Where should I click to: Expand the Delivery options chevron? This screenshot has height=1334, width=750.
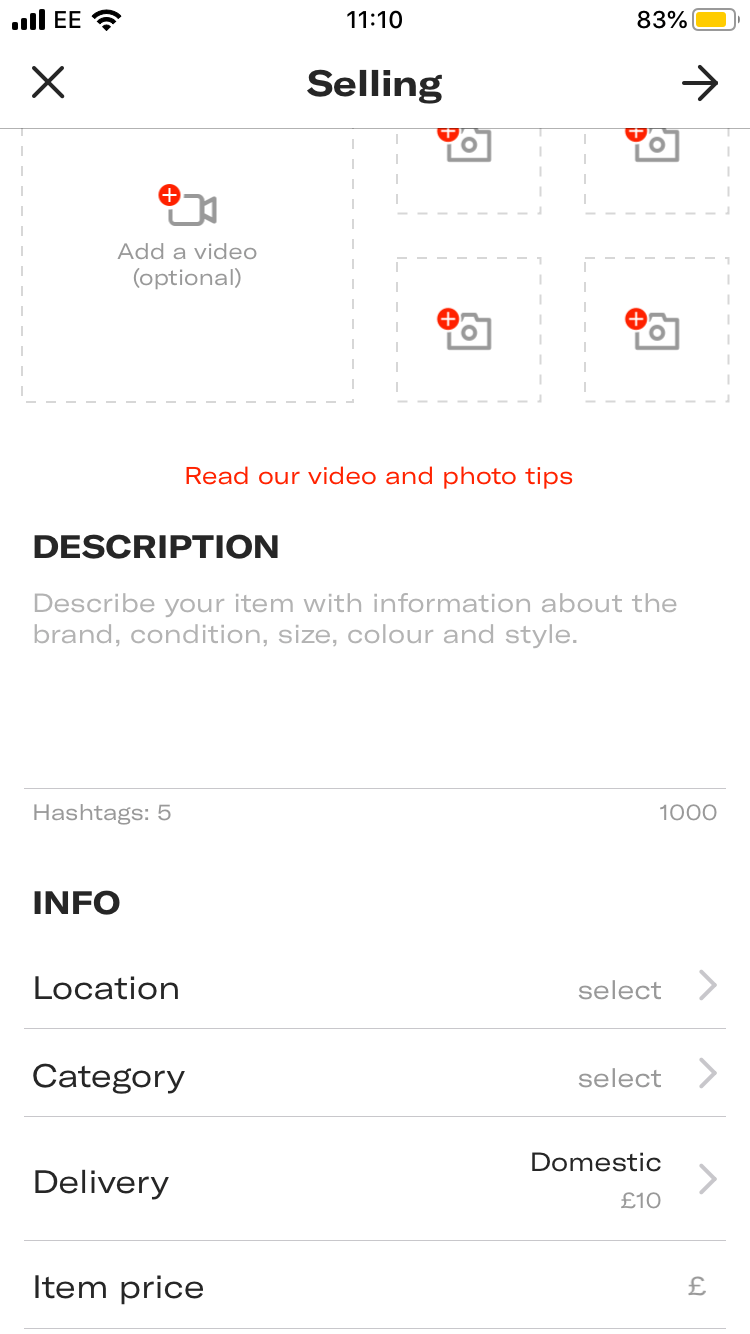(708, 1180)
